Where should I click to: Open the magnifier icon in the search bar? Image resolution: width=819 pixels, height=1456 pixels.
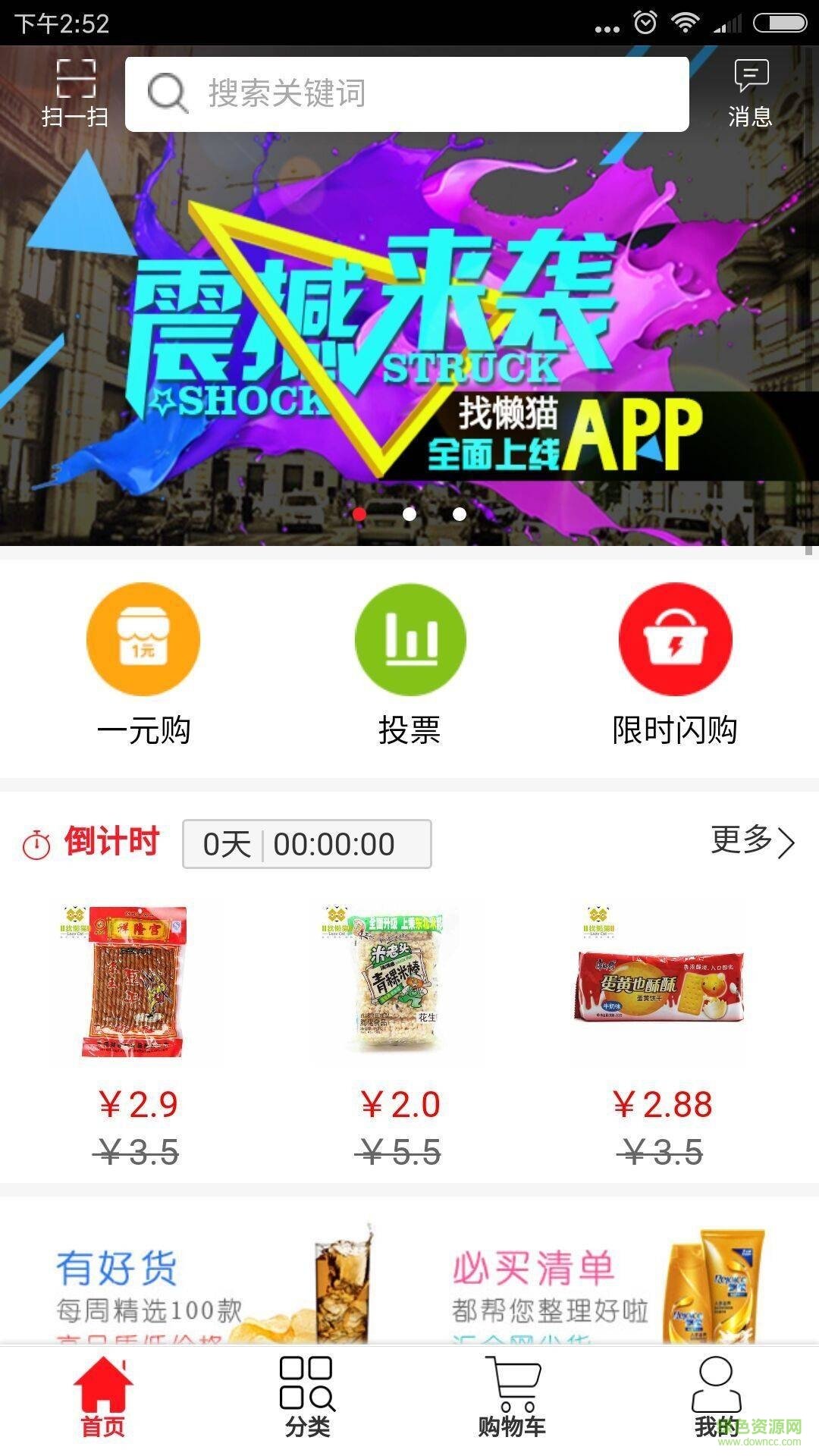(x=168, y=93)
